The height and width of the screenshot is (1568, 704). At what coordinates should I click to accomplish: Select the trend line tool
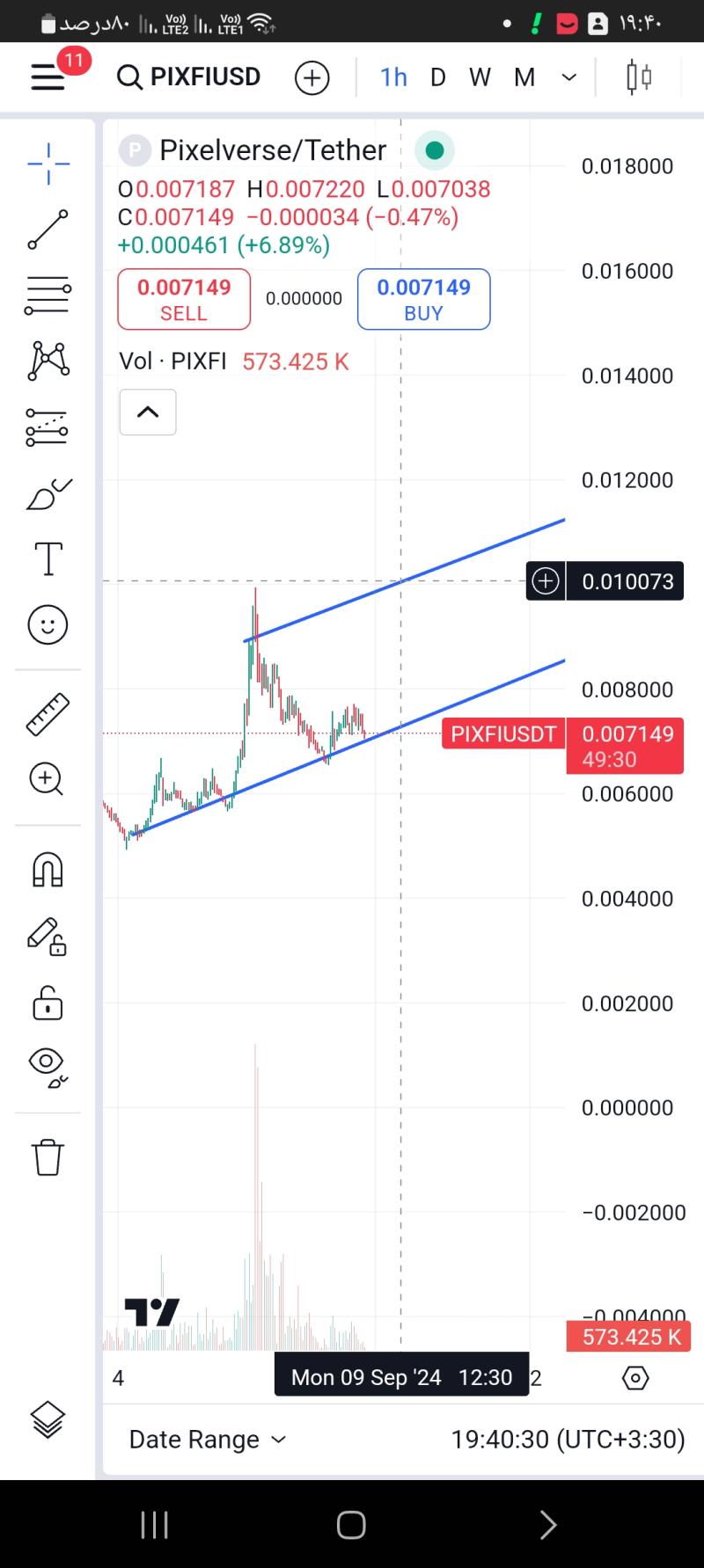coord(48,230)
